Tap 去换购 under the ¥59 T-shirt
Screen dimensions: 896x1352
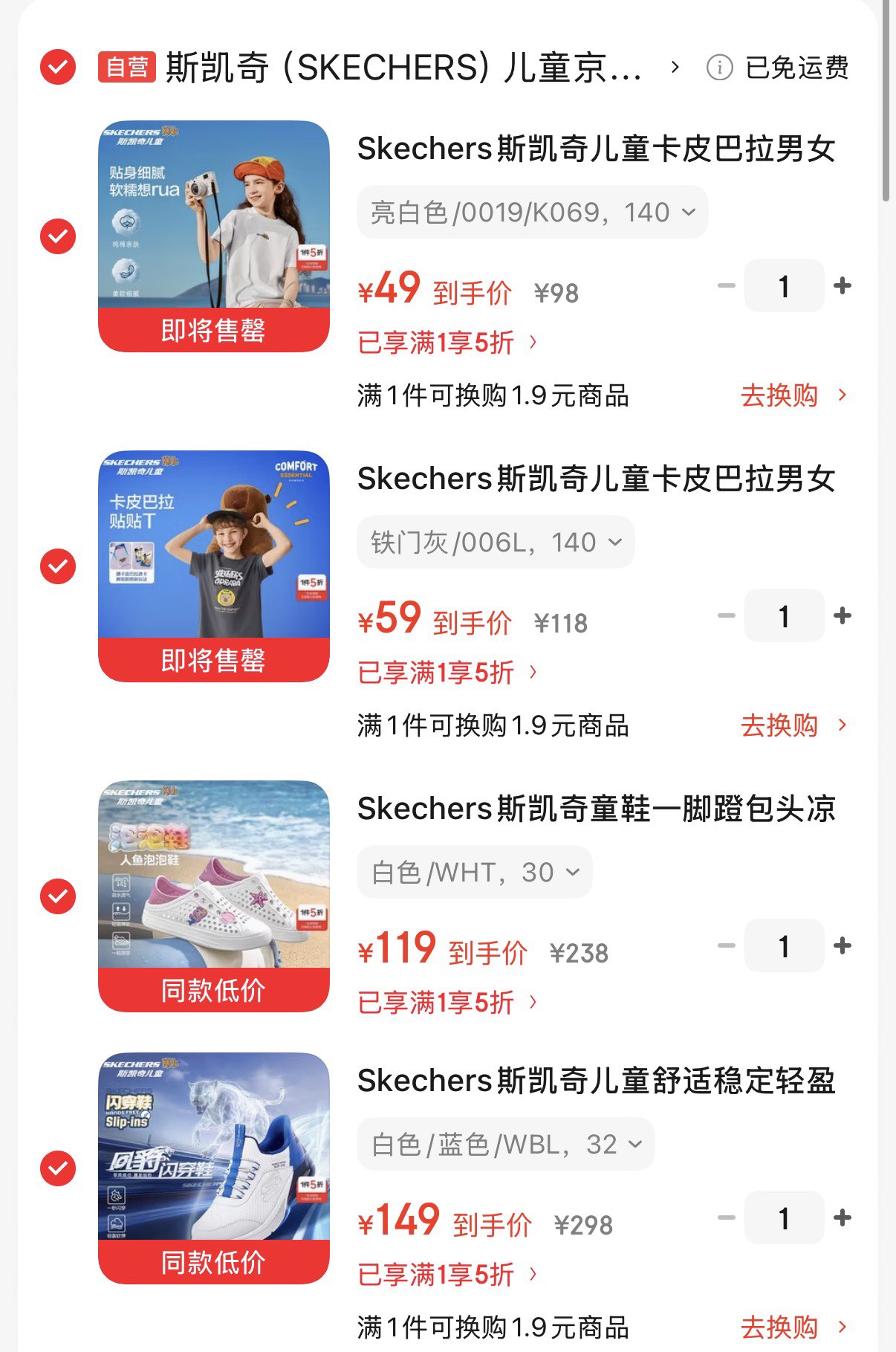pos(792,725)
